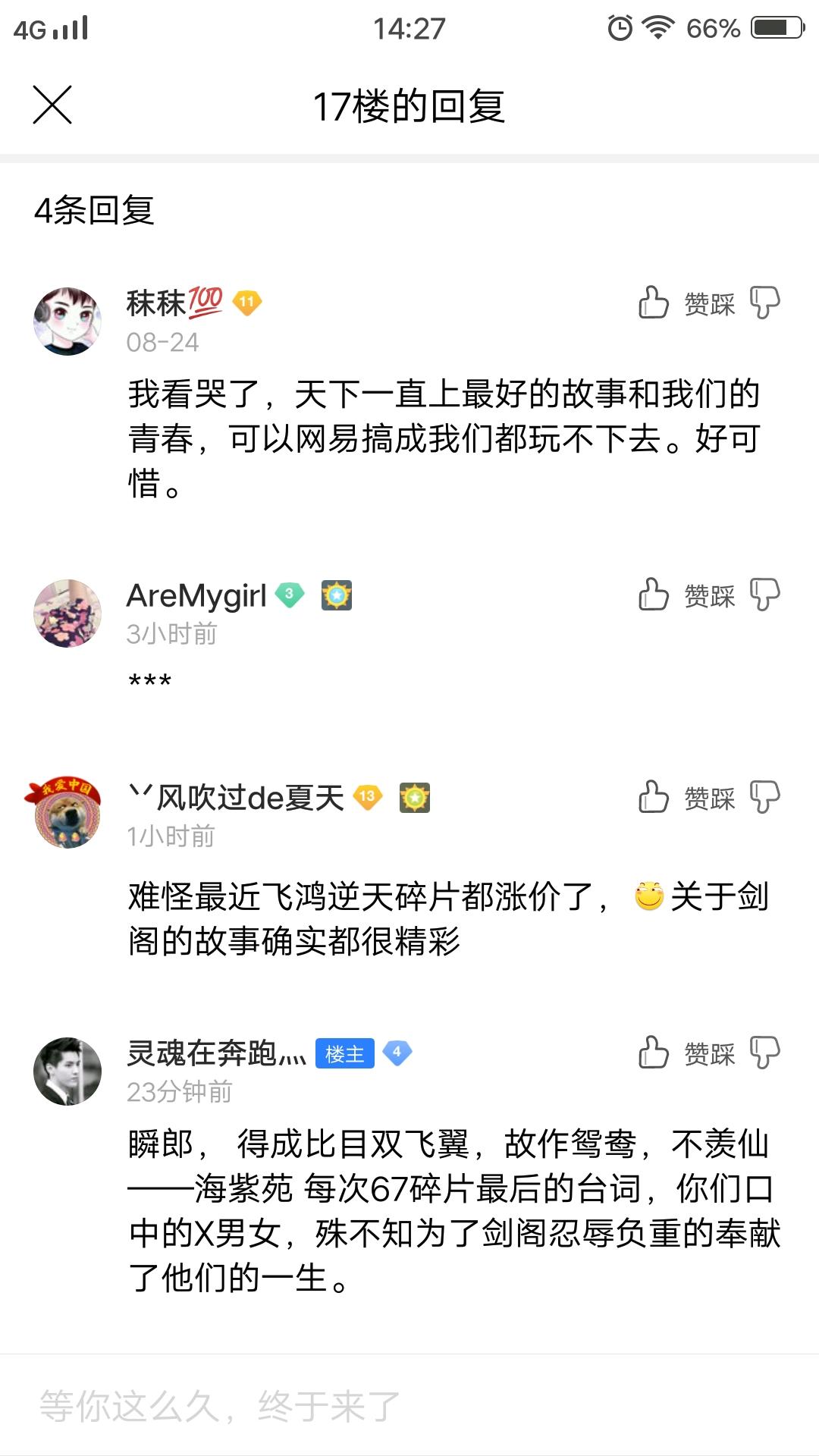Viewport: 819px width, 1456px height.
Task: Like AreMygirl's reply
Action: [x=653, y=595]
